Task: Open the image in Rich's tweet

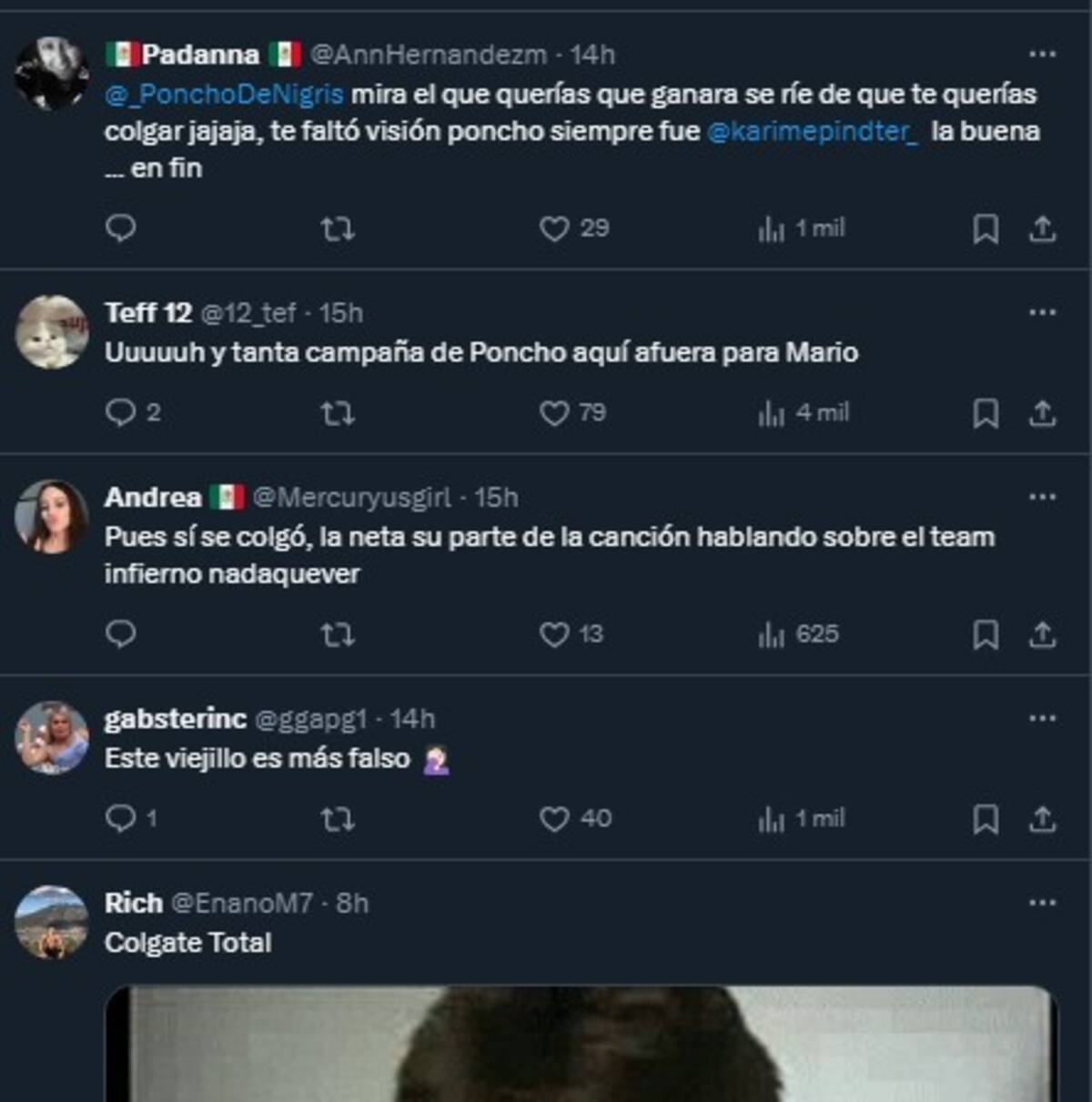Action: [581, 1044]
